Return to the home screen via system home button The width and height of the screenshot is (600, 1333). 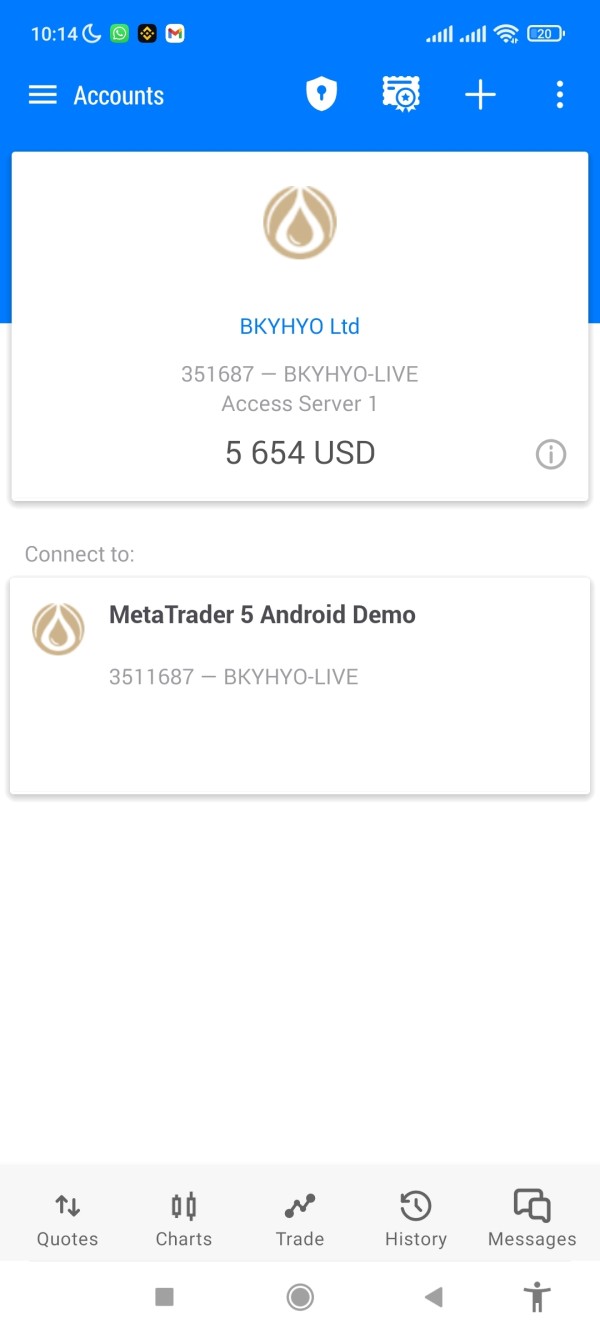[x=300, y=1298]
